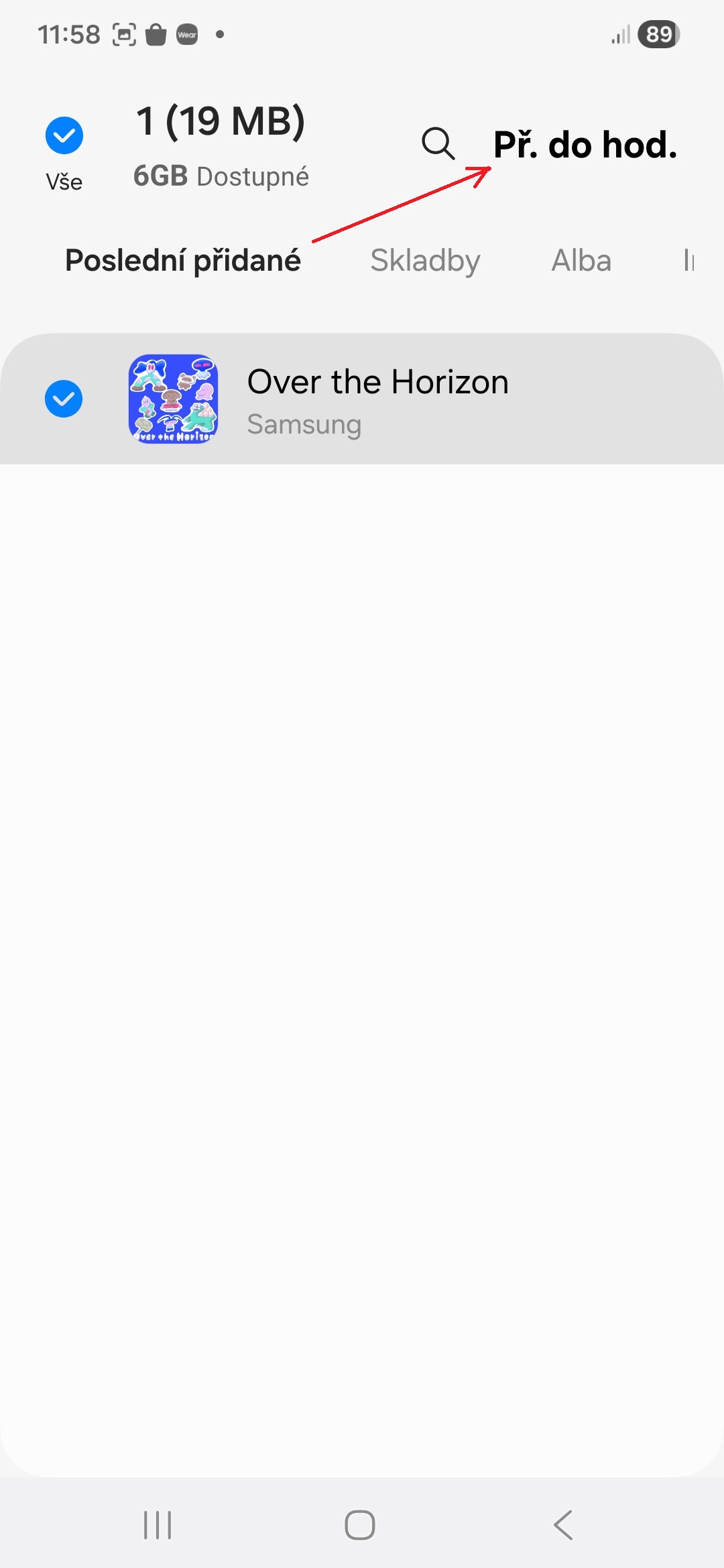Select the Poslední přidané tab
The height and width of the screenshot is (1568, 724).
[x=182, y=260]
